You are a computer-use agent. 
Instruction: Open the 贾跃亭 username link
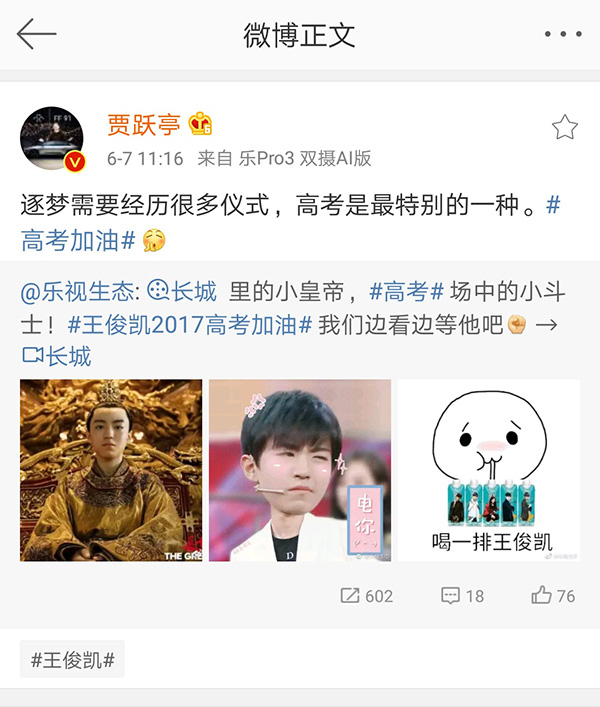[144, 125]
